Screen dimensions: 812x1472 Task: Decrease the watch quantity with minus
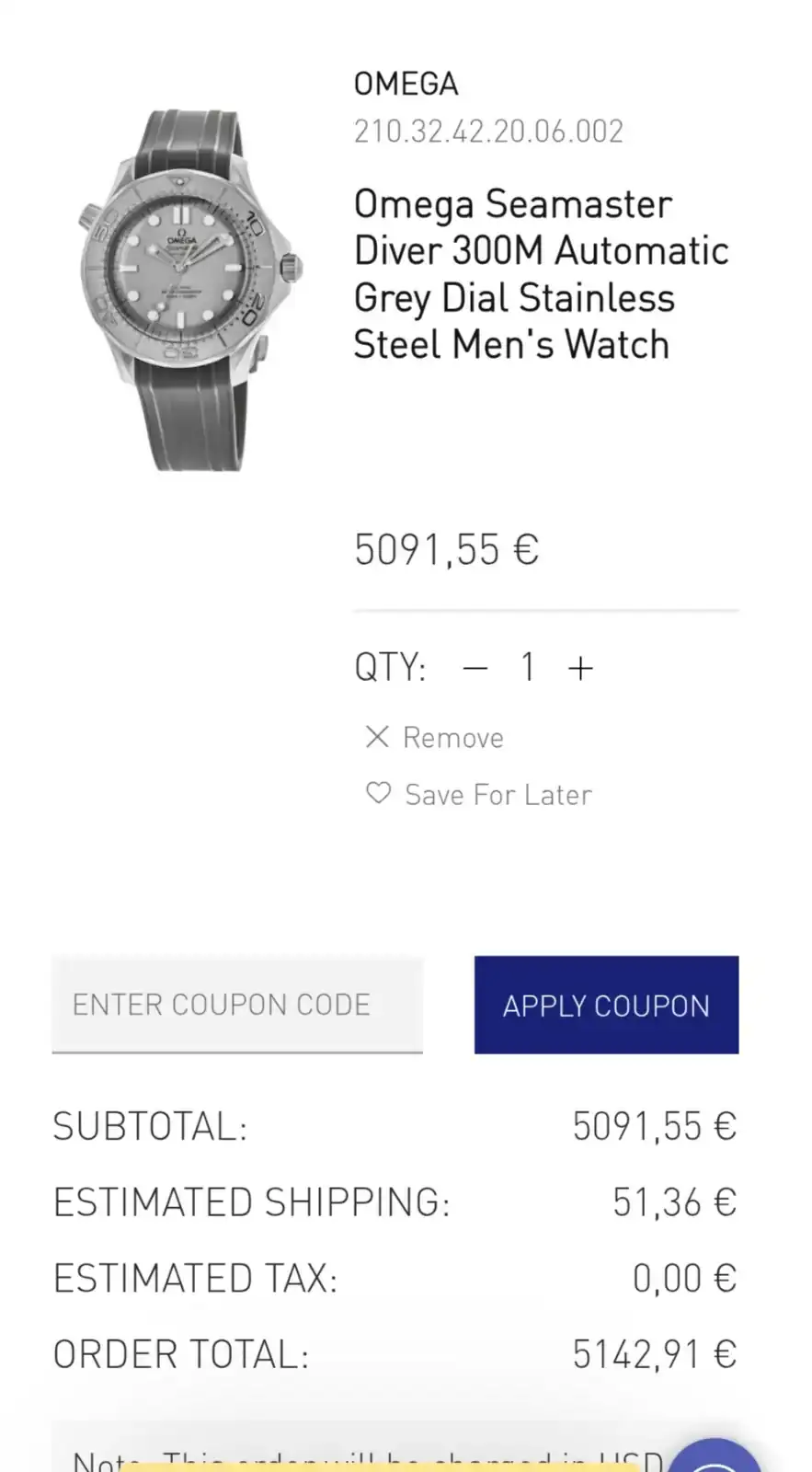click(475, 667)
